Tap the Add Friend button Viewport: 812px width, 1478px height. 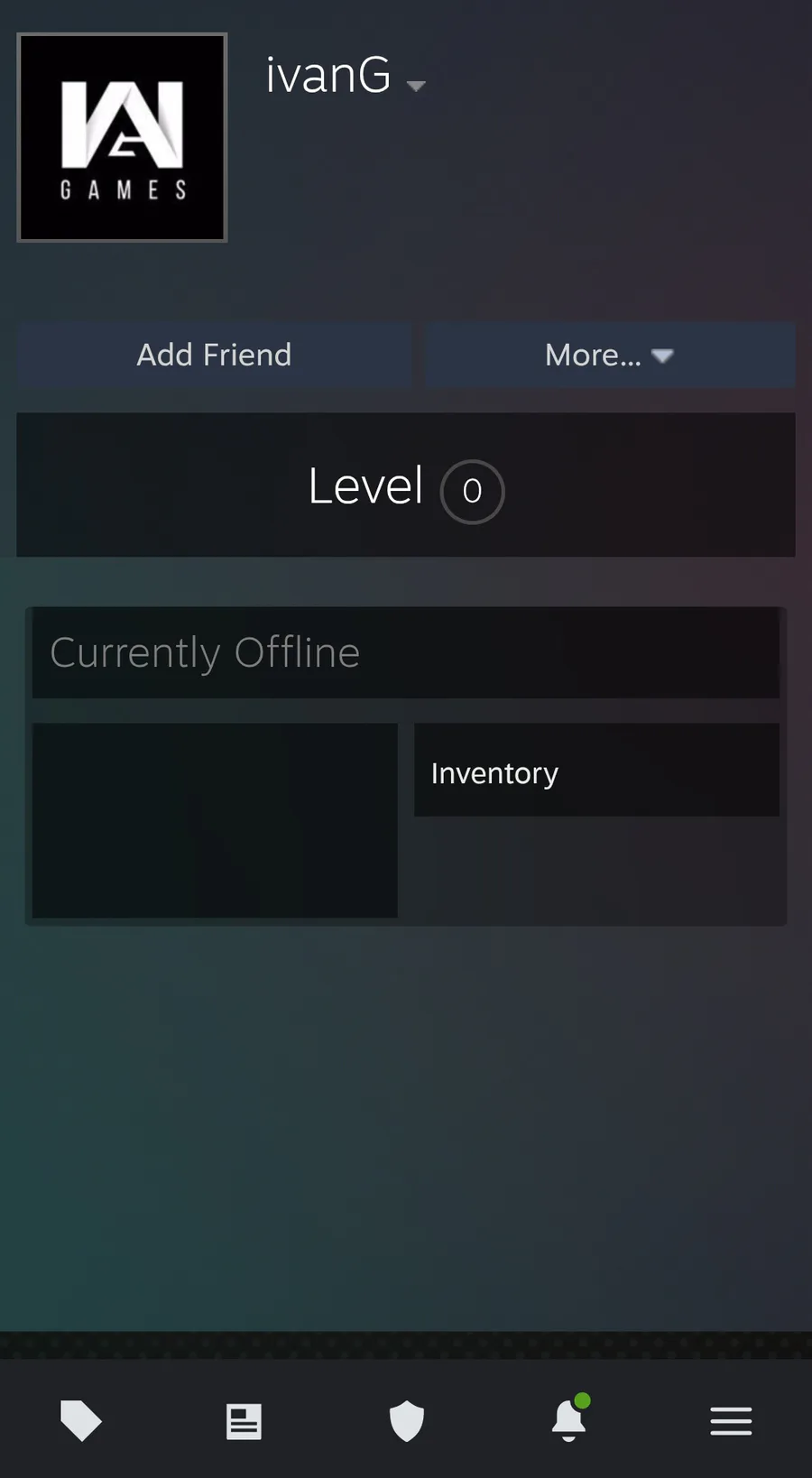[x=214, y=355]
